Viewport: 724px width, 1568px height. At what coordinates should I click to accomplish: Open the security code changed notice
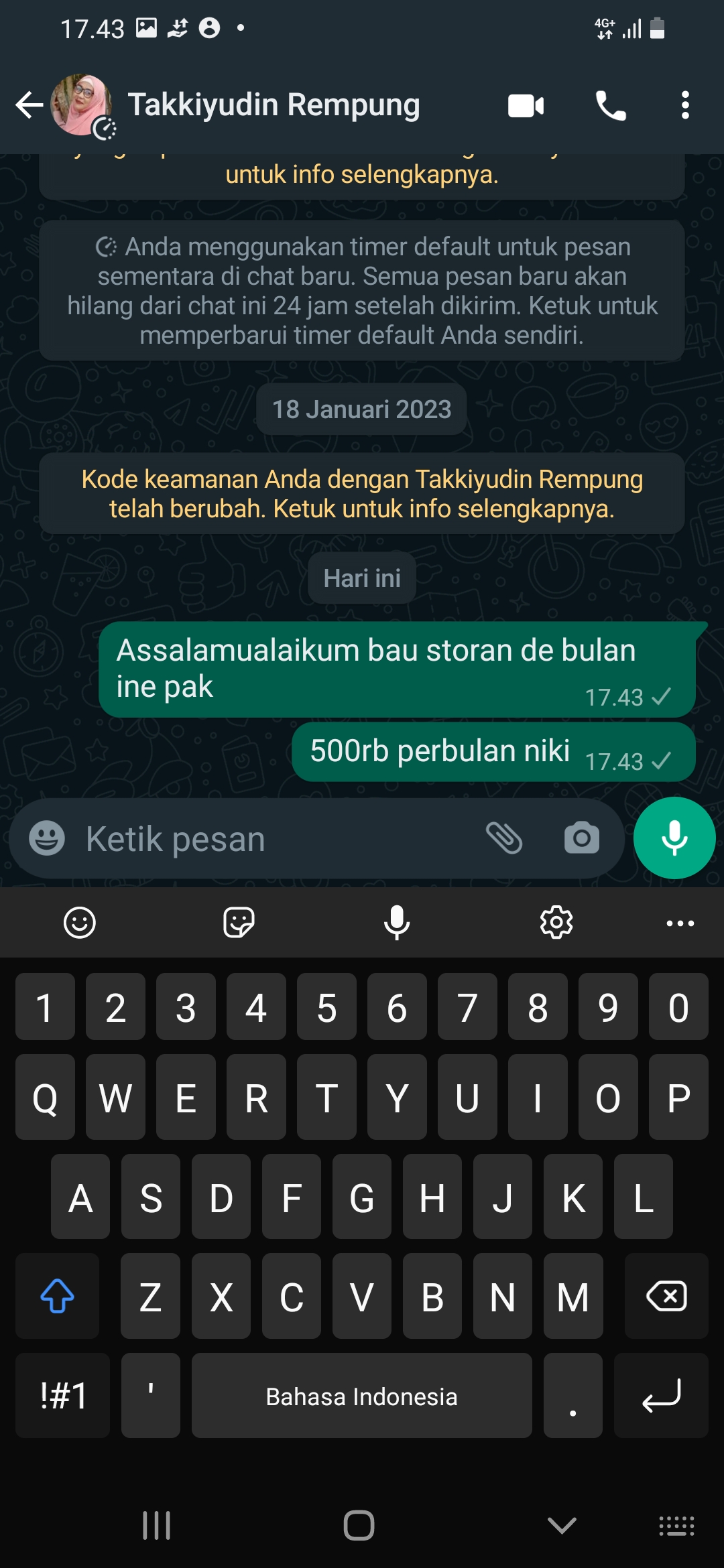pyautogui.click(x=362, y=494)
